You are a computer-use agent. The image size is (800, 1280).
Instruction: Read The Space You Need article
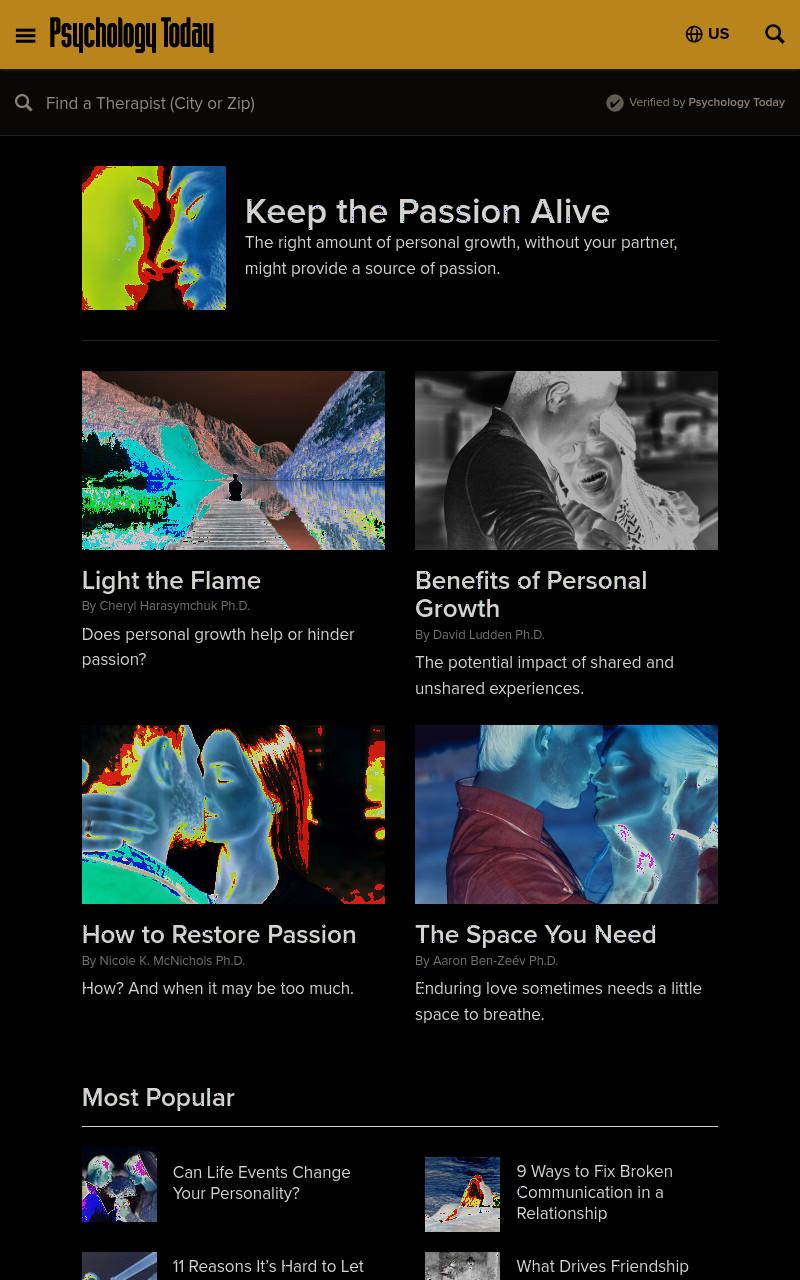(x=536, y=934)
